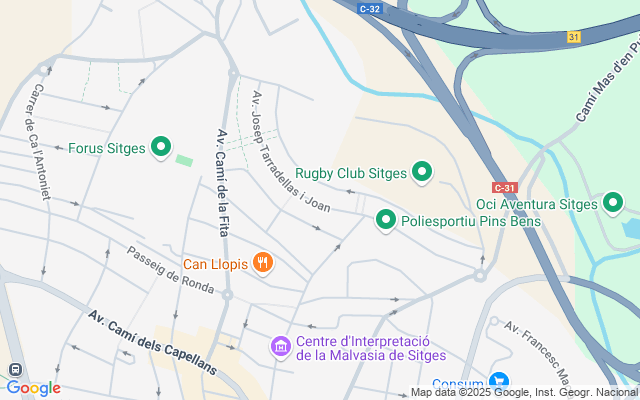Open Rugby Club Sitges place marker

pyautogui.click(x=422, y=173)
